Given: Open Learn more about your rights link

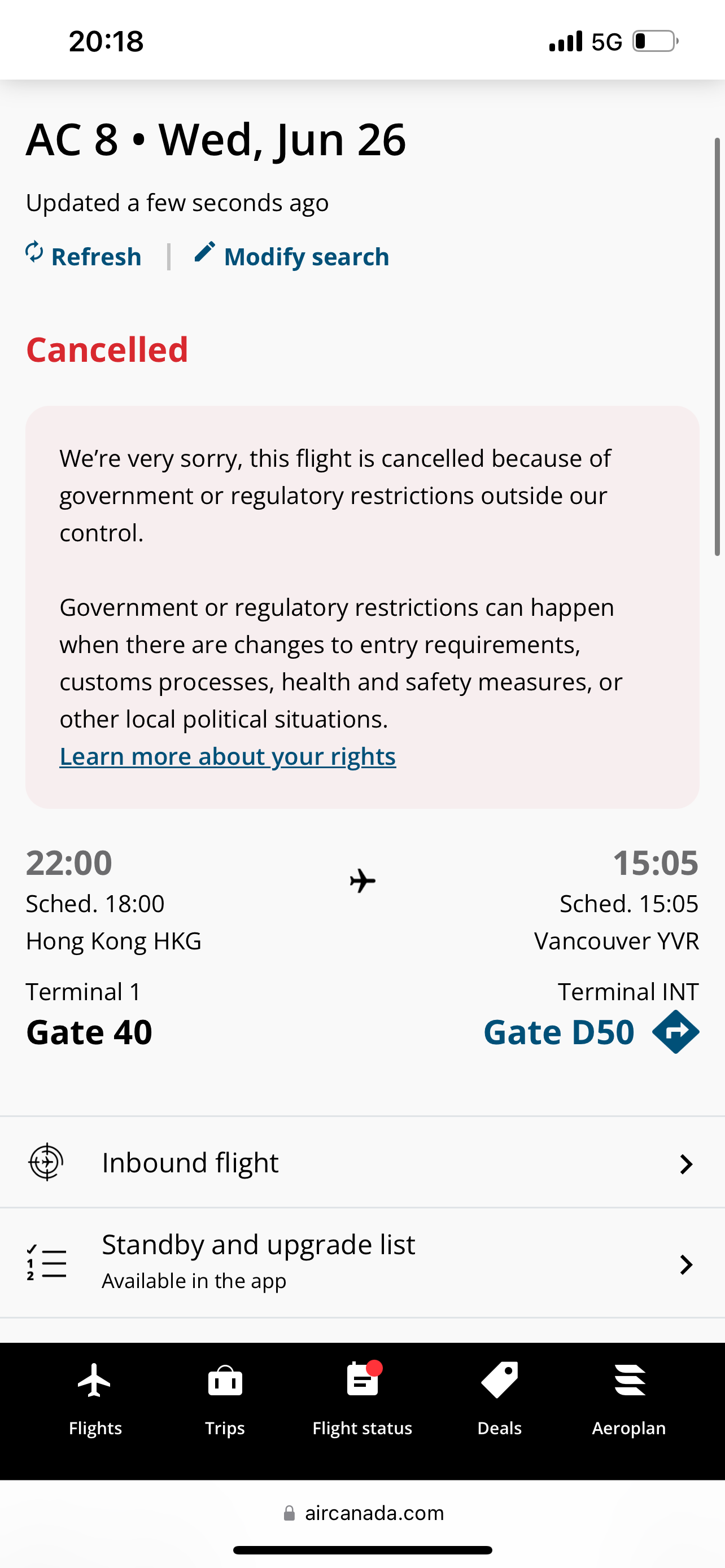Looking at the screenshot, I should [228, 756].
